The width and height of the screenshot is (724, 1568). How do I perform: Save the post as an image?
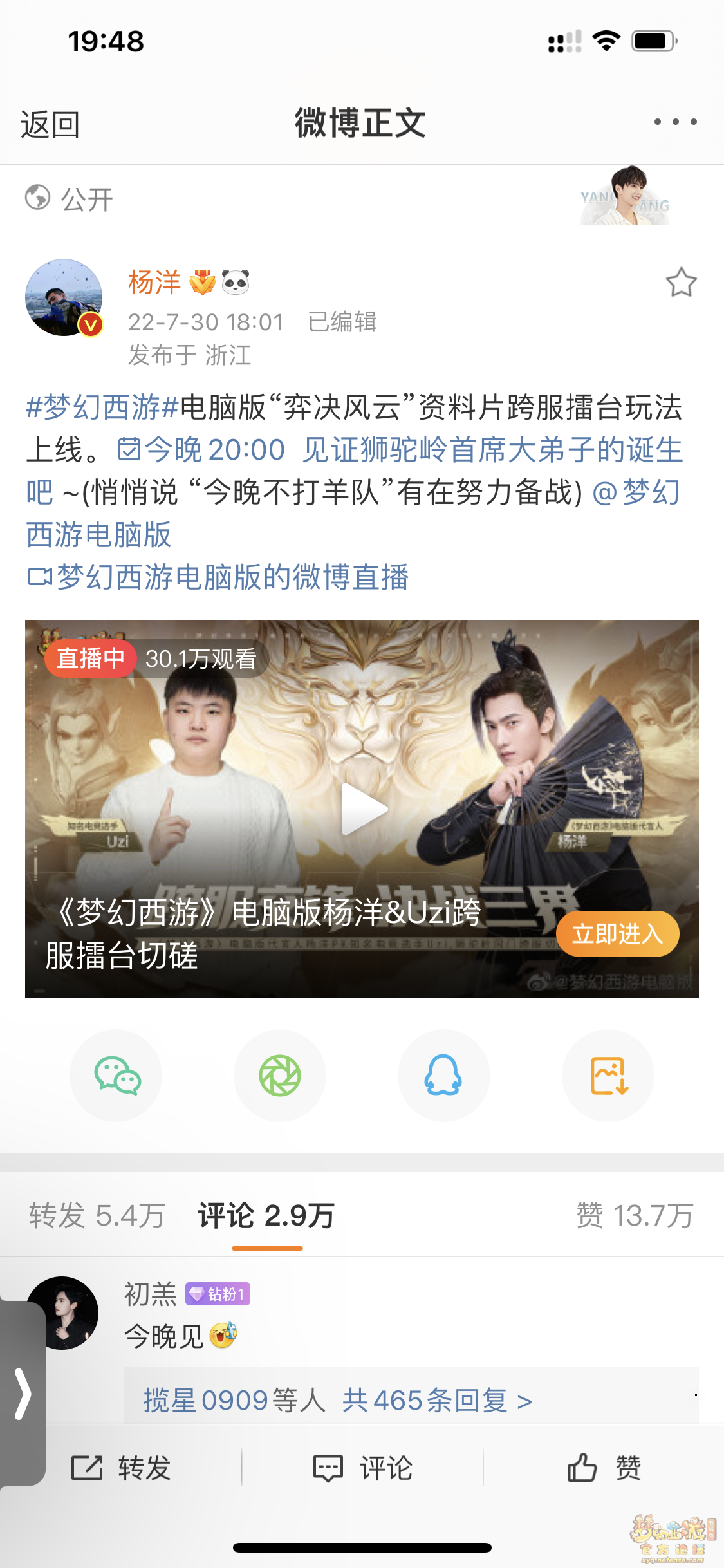[x=608, y=1076]
